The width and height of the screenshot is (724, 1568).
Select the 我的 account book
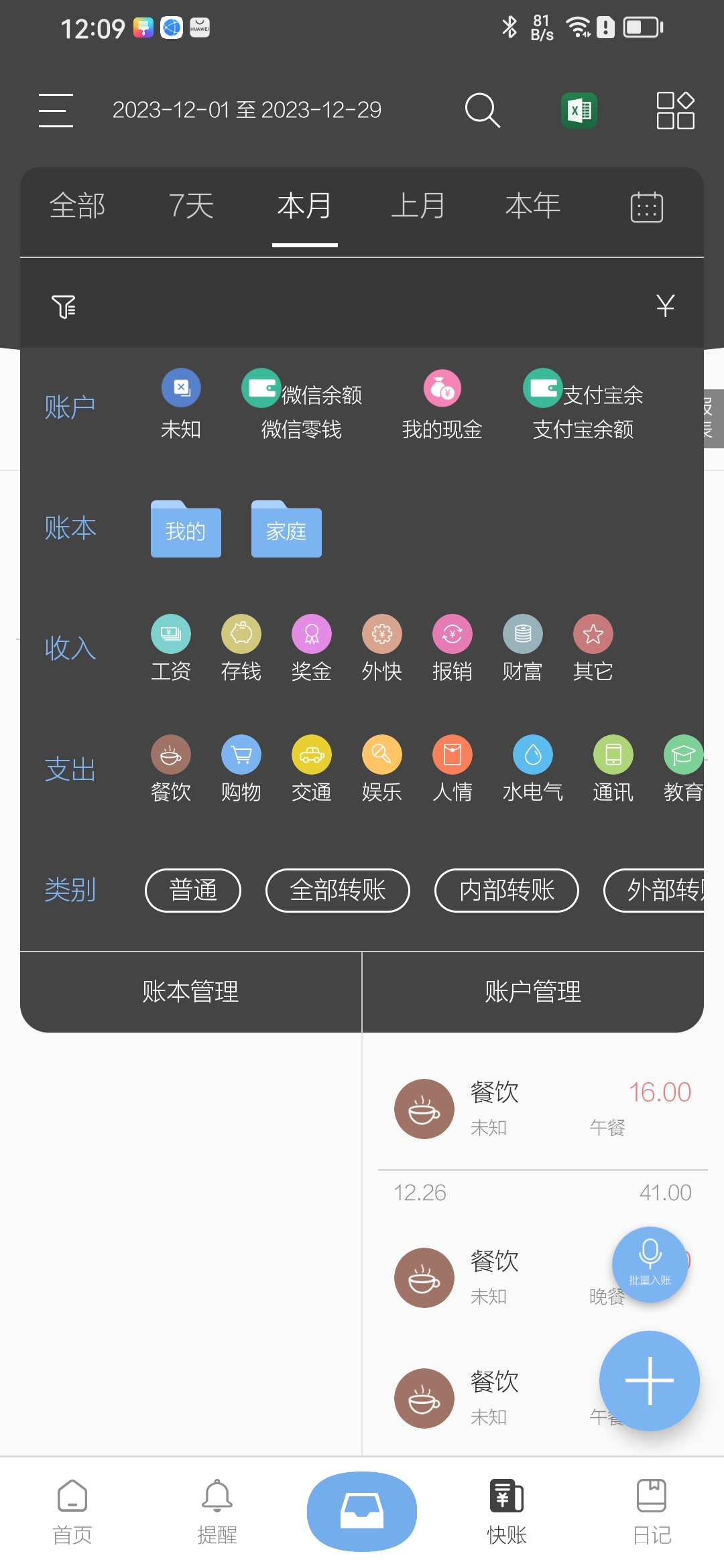186,531
